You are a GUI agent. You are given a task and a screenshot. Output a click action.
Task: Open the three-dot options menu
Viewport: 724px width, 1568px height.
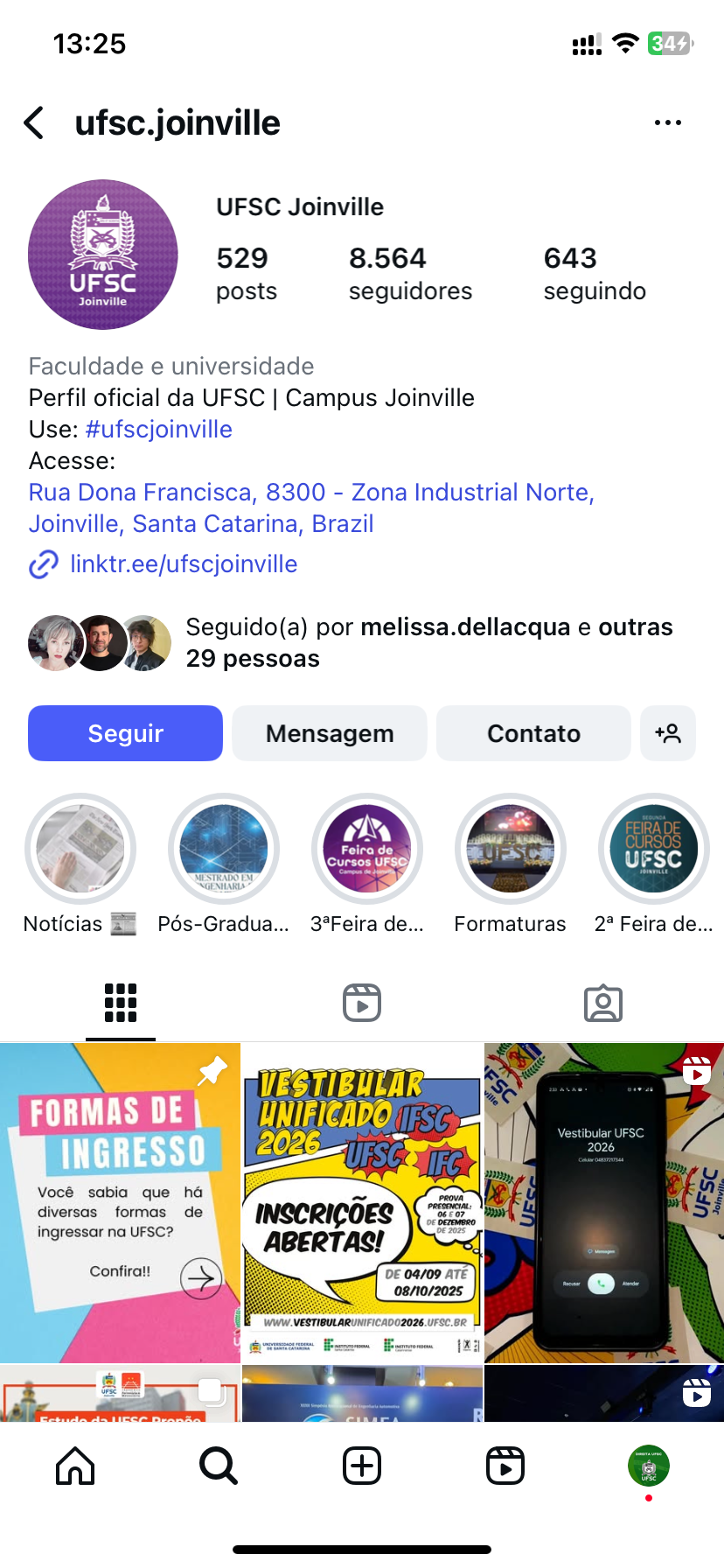coord(667,123)
